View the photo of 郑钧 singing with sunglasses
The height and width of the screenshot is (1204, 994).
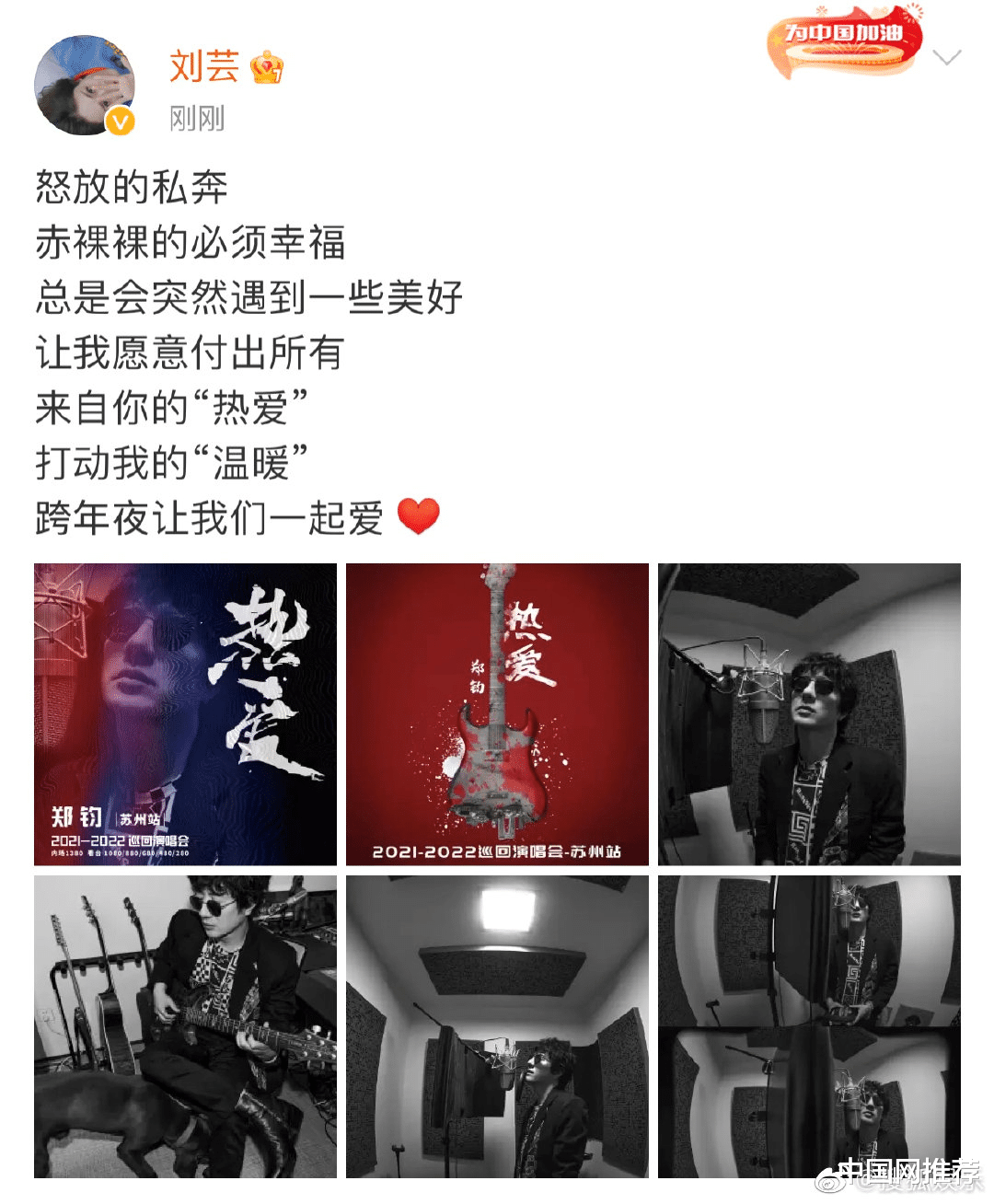click(812, 712)
